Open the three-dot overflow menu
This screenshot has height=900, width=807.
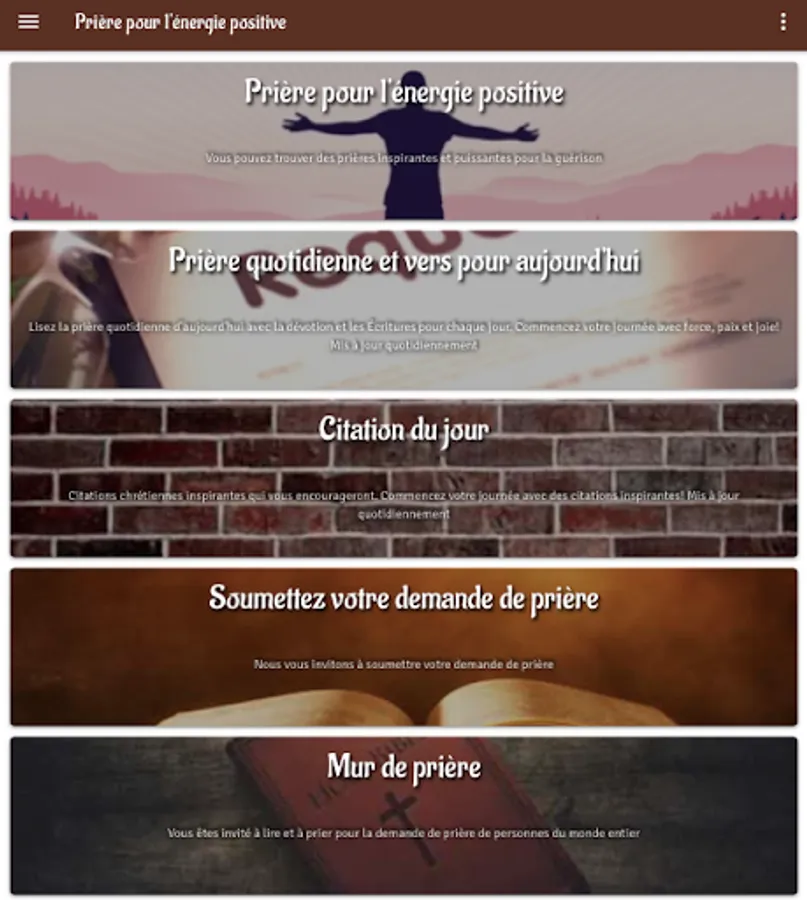click(783, 22)
